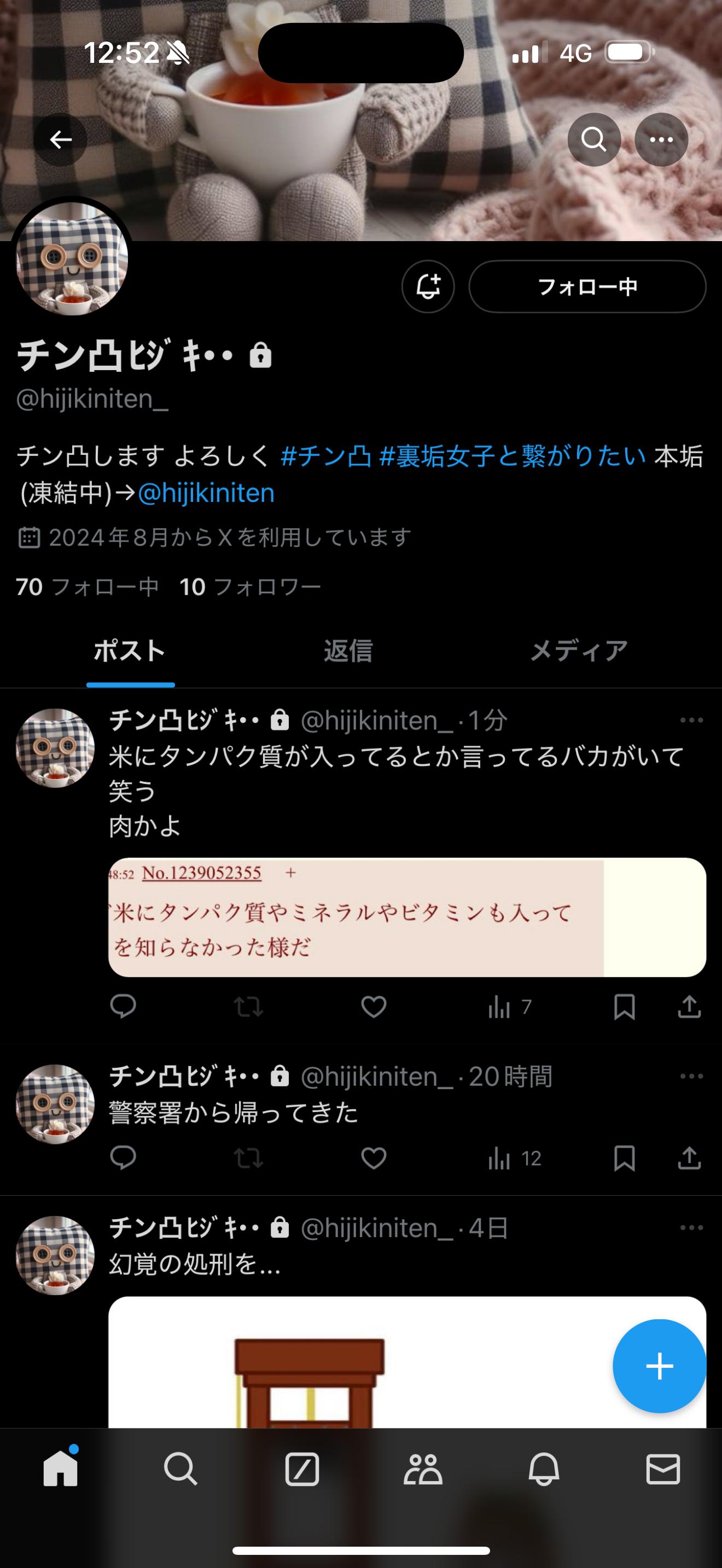Like the 米にタンパク質 post

pyautogui.click(x=374, y=1008)
